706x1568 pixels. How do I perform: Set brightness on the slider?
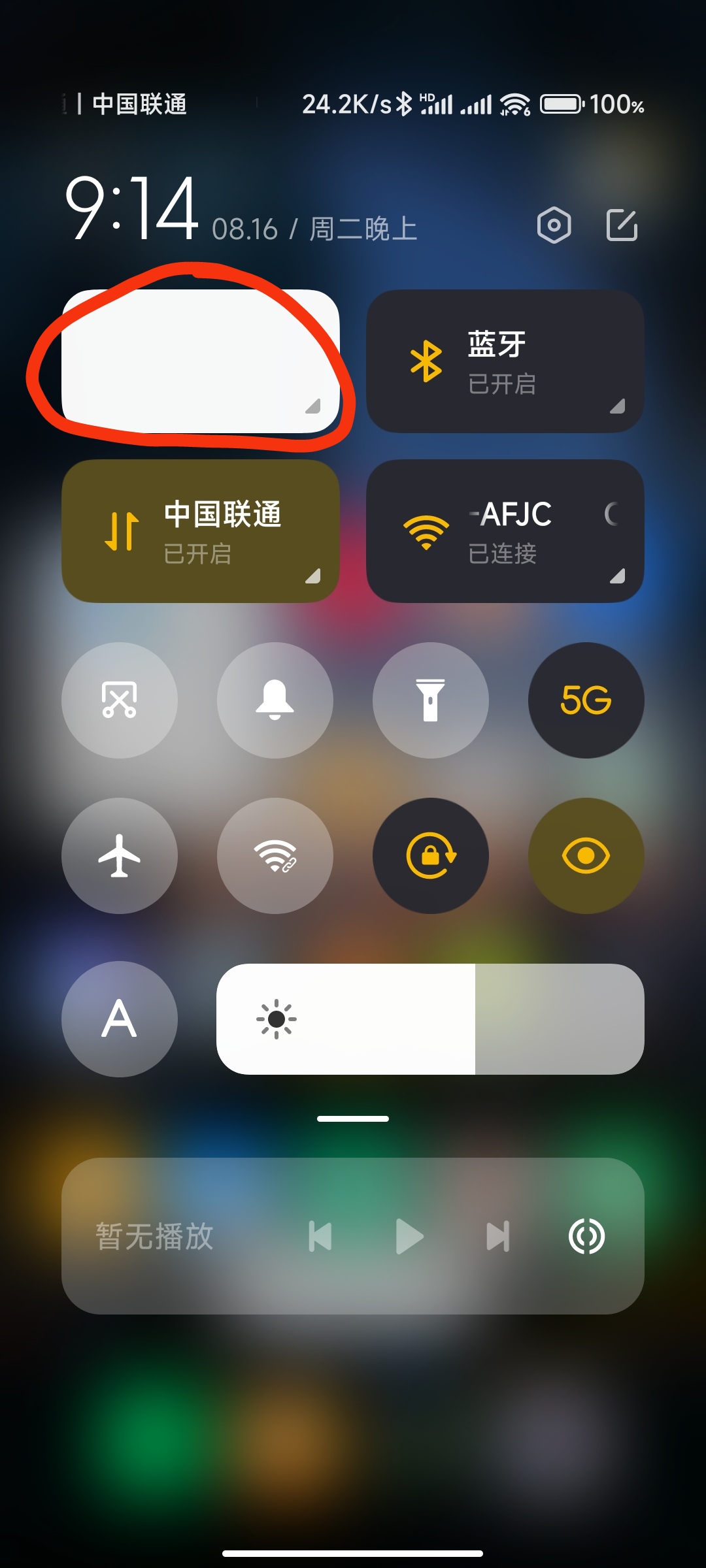coord(430,1019)
